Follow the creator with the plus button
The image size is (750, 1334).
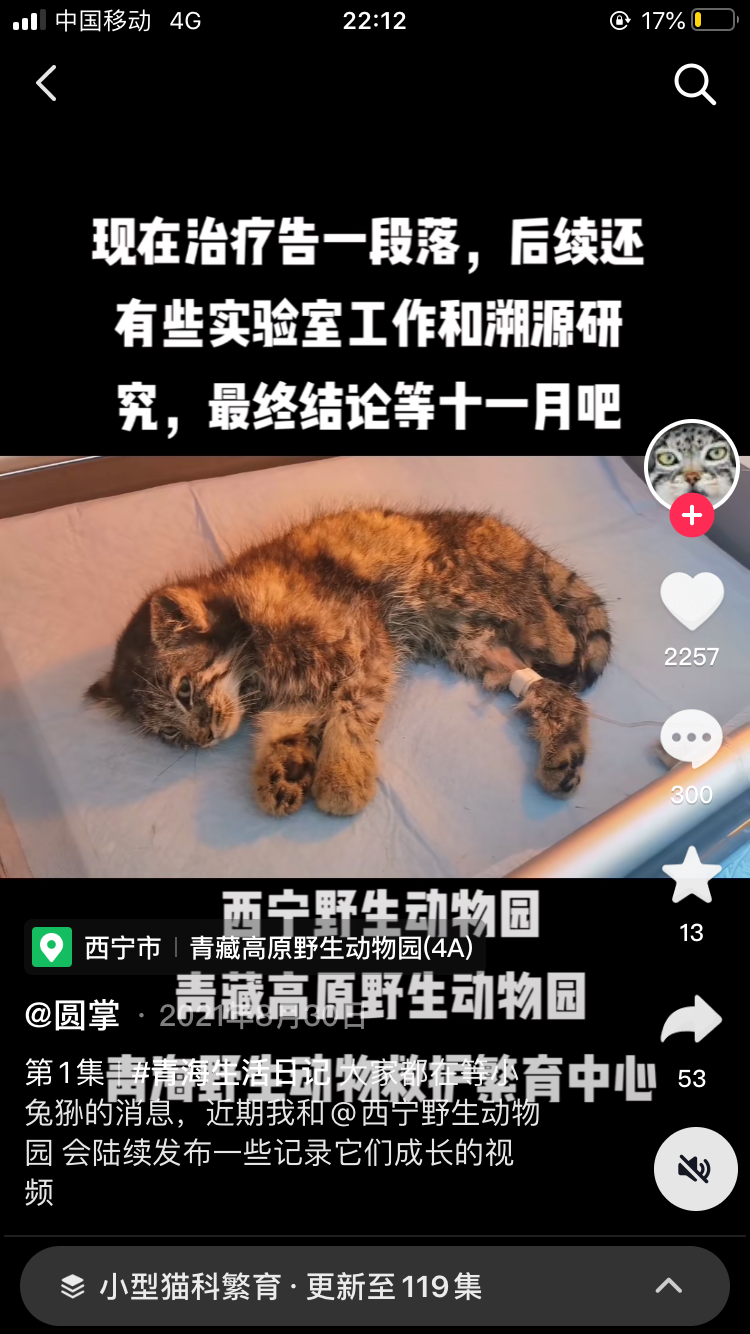[691, 516]
